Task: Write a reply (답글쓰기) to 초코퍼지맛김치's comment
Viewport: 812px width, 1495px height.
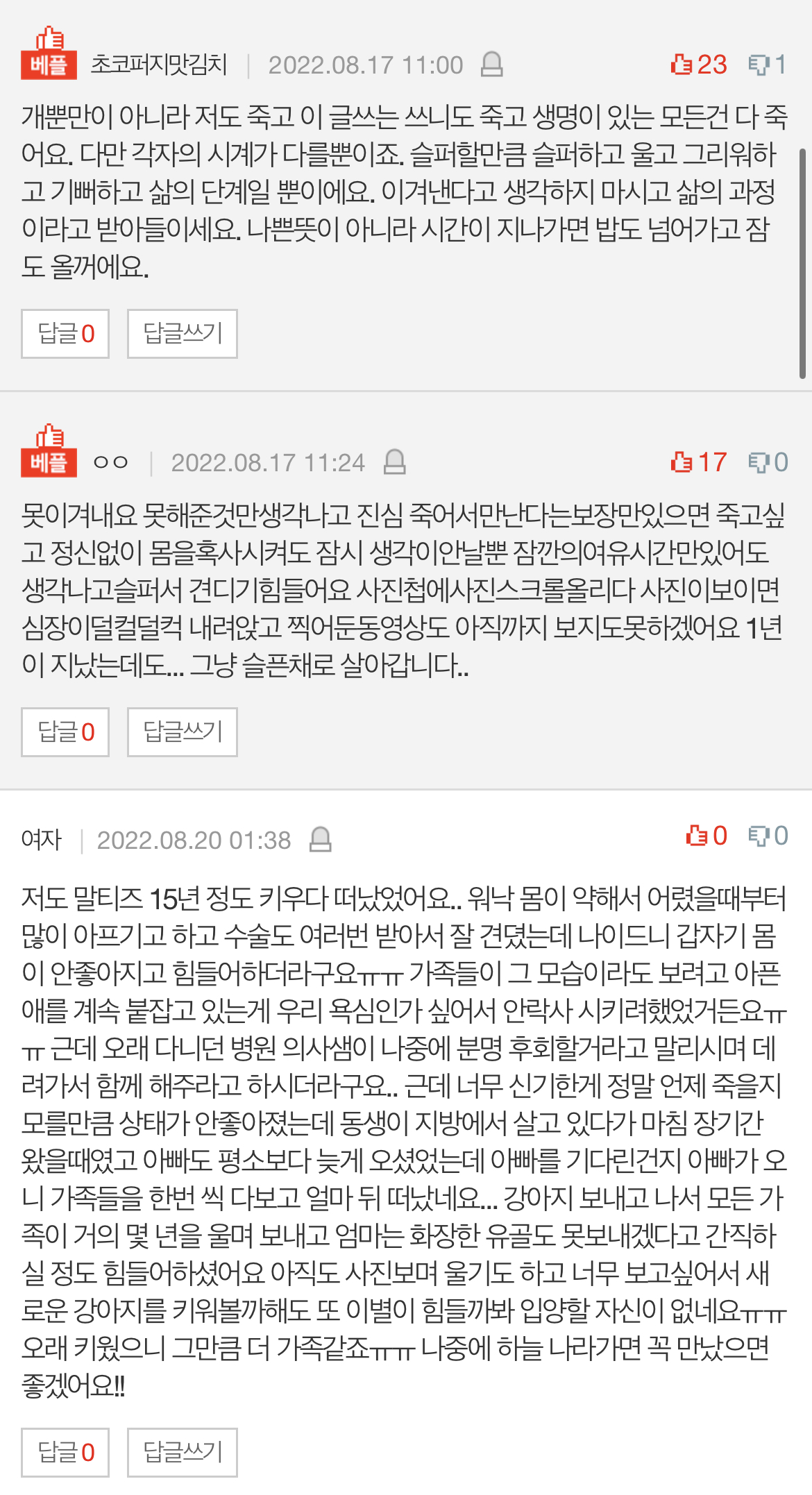Action: pos(183,334)
